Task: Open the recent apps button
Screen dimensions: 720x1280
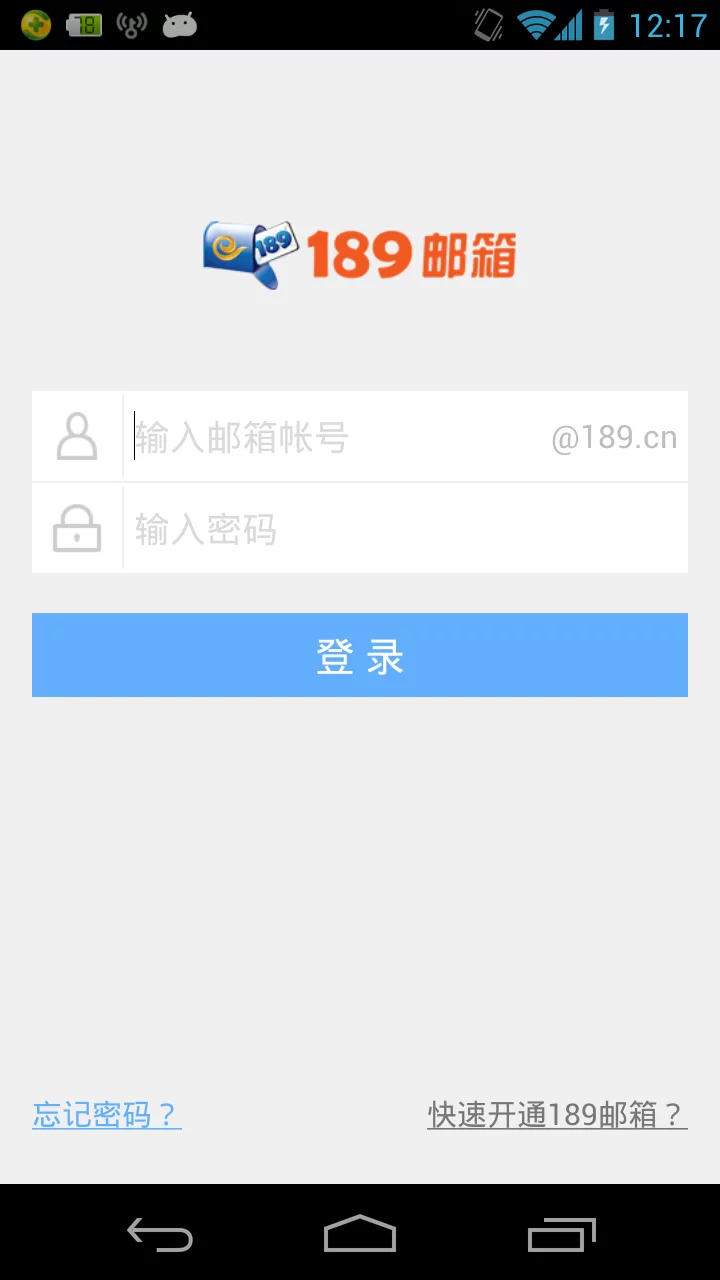Action: click(x=561, y=1235)
